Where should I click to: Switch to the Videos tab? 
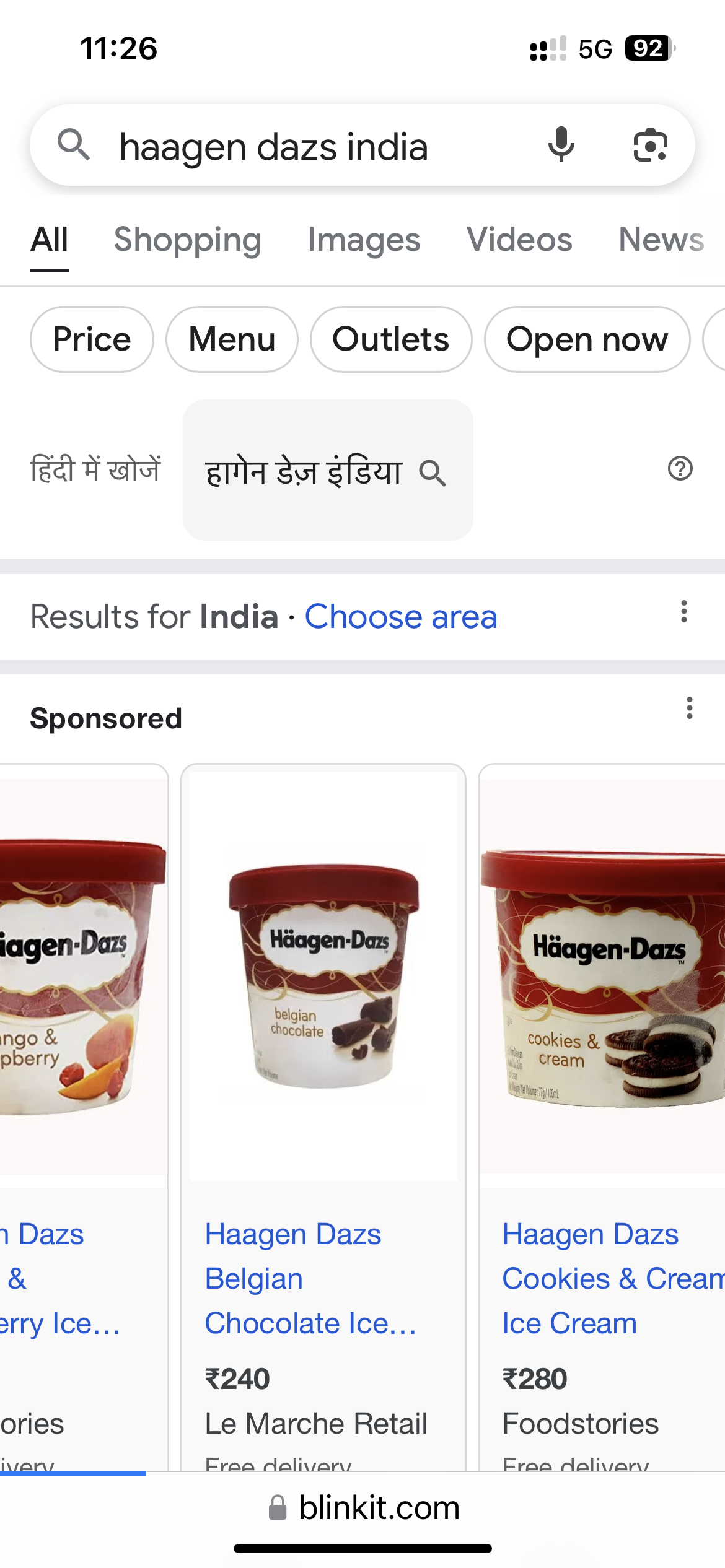[519, 240]
